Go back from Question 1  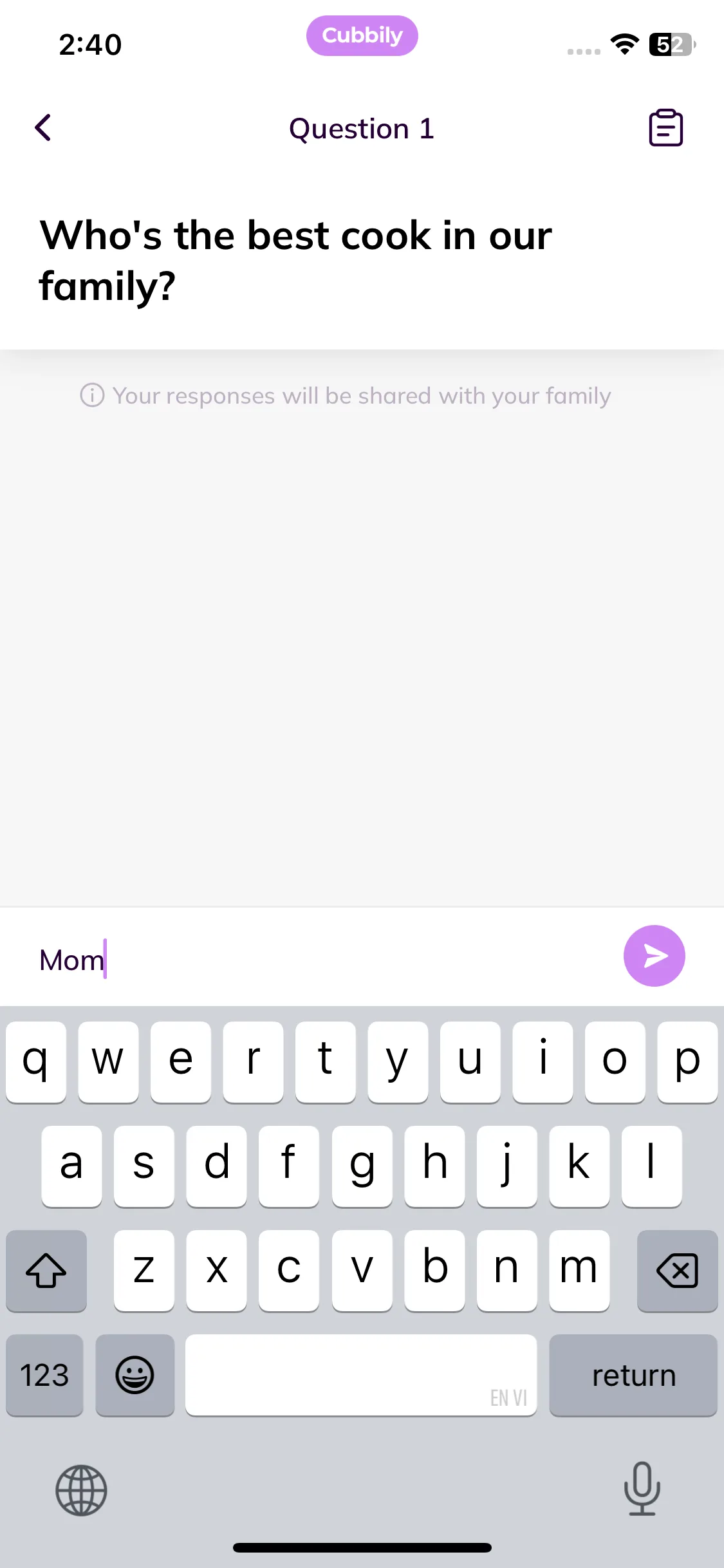(43, 127)
